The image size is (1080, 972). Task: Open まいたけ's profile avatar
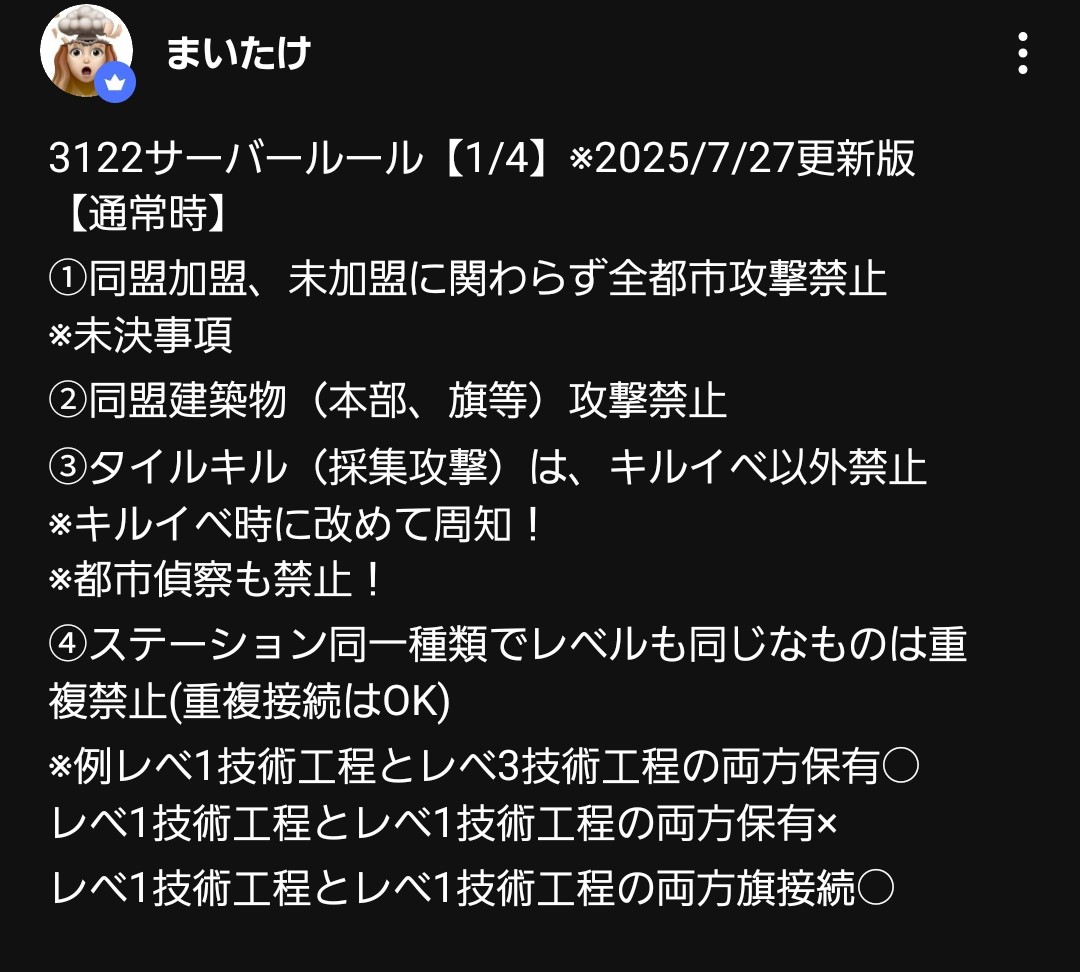[x=86, y=52]
